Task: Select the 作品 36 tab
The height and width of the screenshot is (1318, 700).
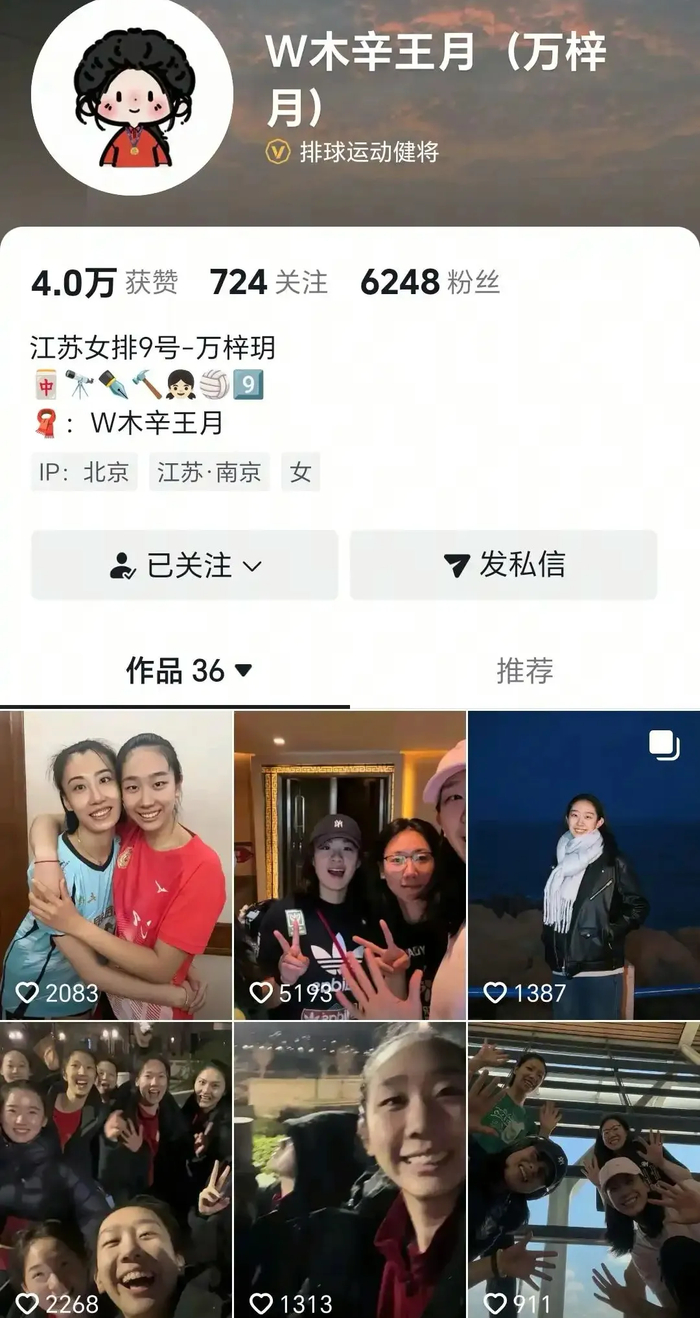Action: 188,670
